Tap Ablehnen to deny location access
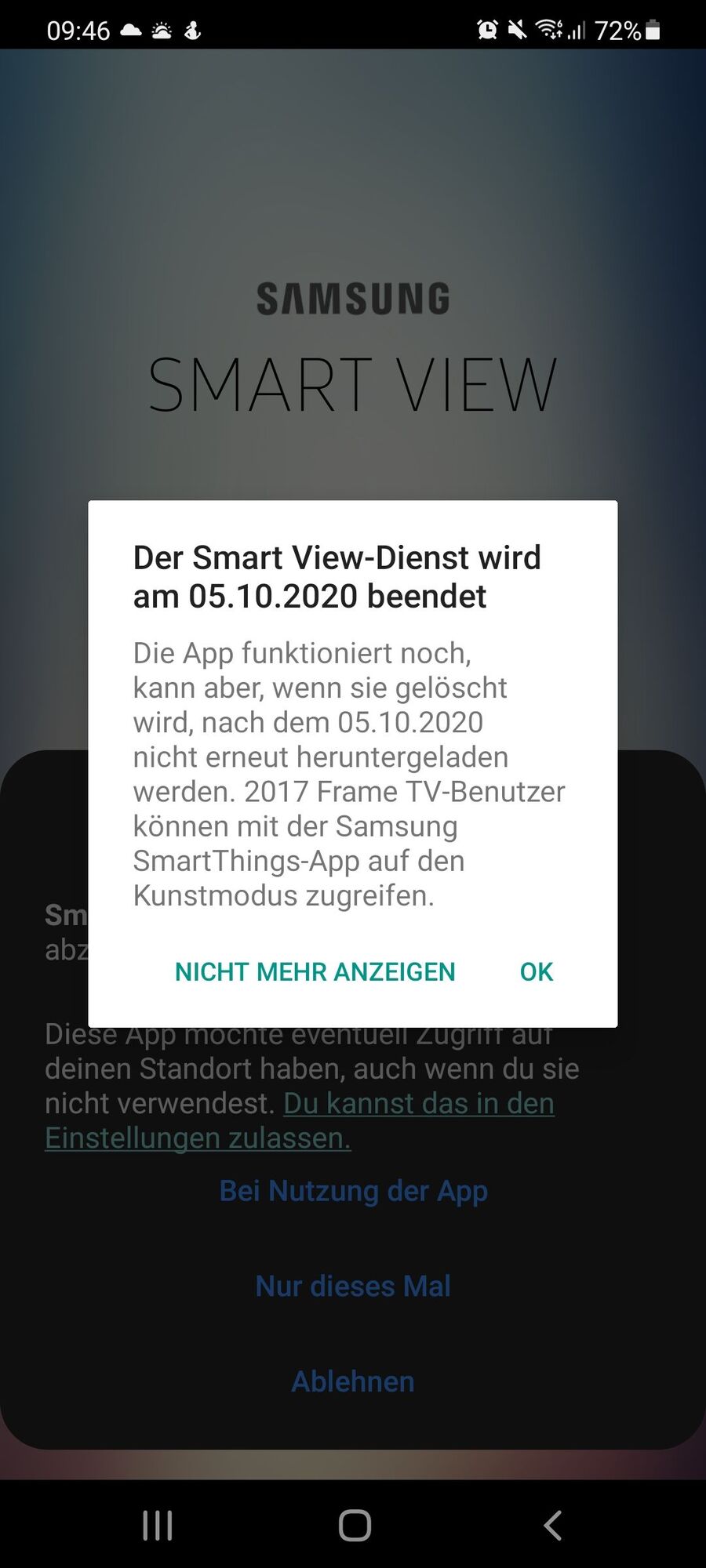The image size is (706, 1568). (353, 1381)
